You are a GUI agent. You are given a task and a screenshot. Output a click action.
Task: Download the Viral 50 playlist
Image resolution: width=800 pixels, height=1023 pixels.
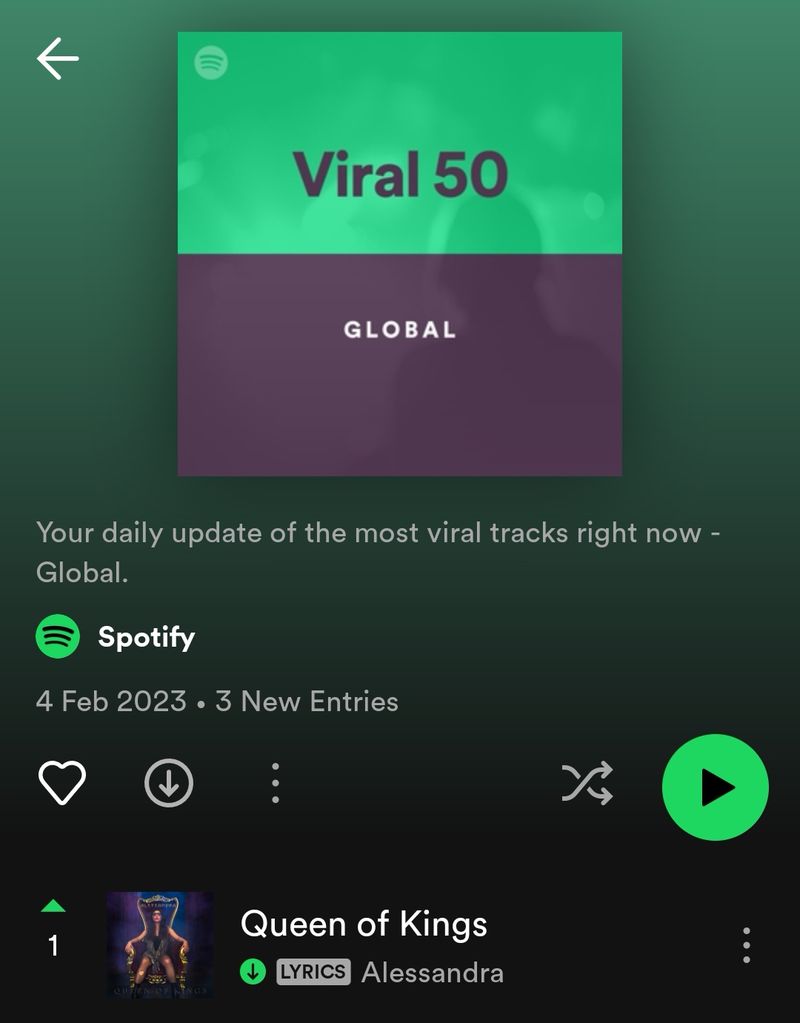tap(169, 783)
